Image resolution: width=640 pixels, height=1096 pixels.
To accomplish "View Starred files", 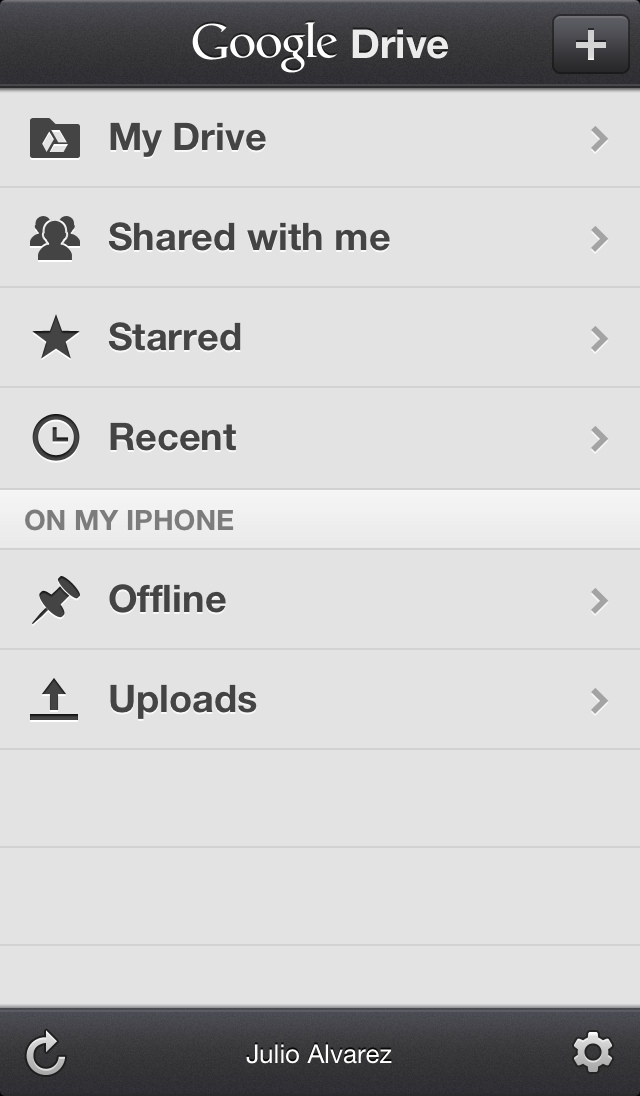I will (x=320, y=338).
